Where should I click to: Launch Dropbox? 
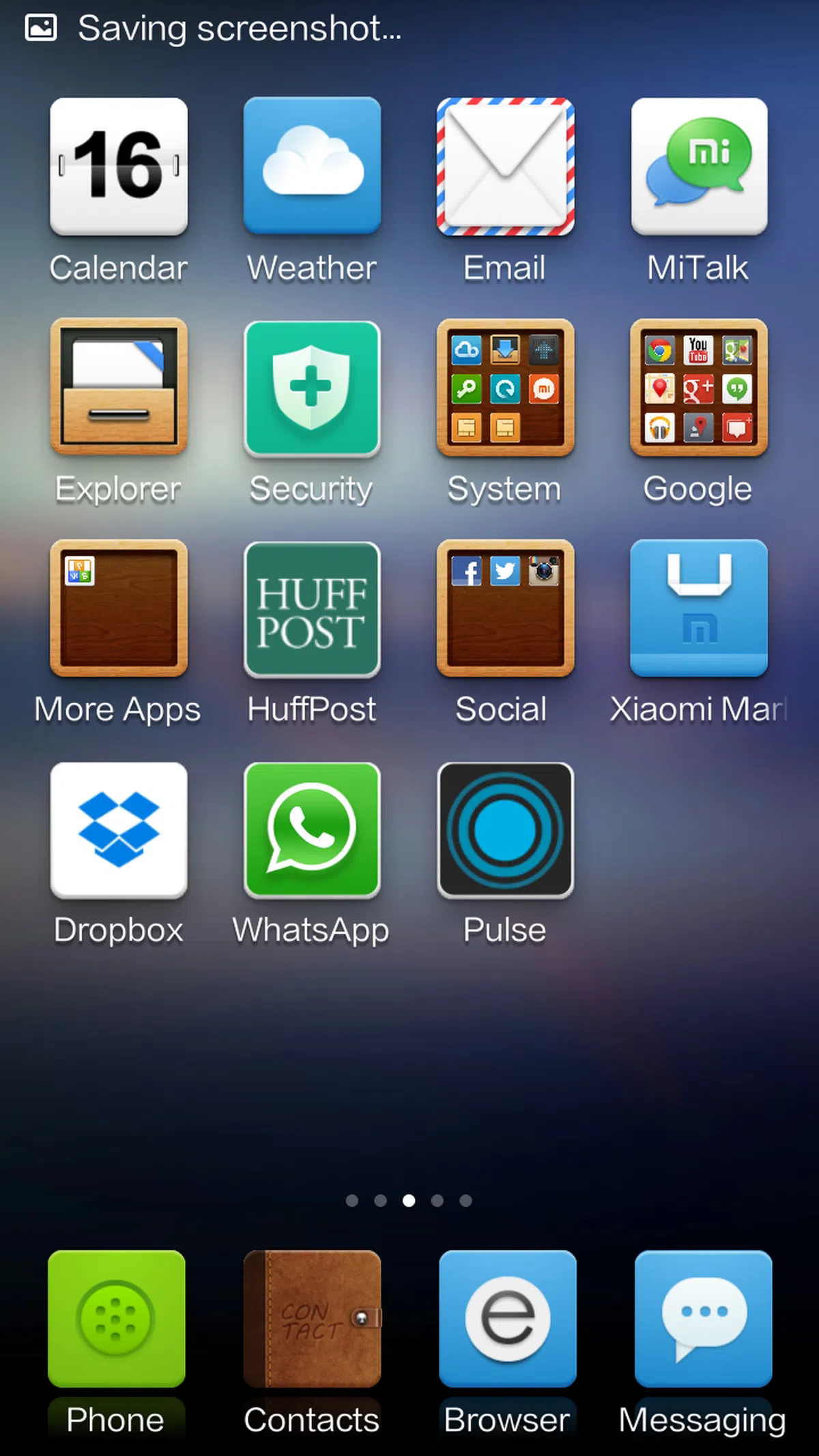[x=119, y=829]
